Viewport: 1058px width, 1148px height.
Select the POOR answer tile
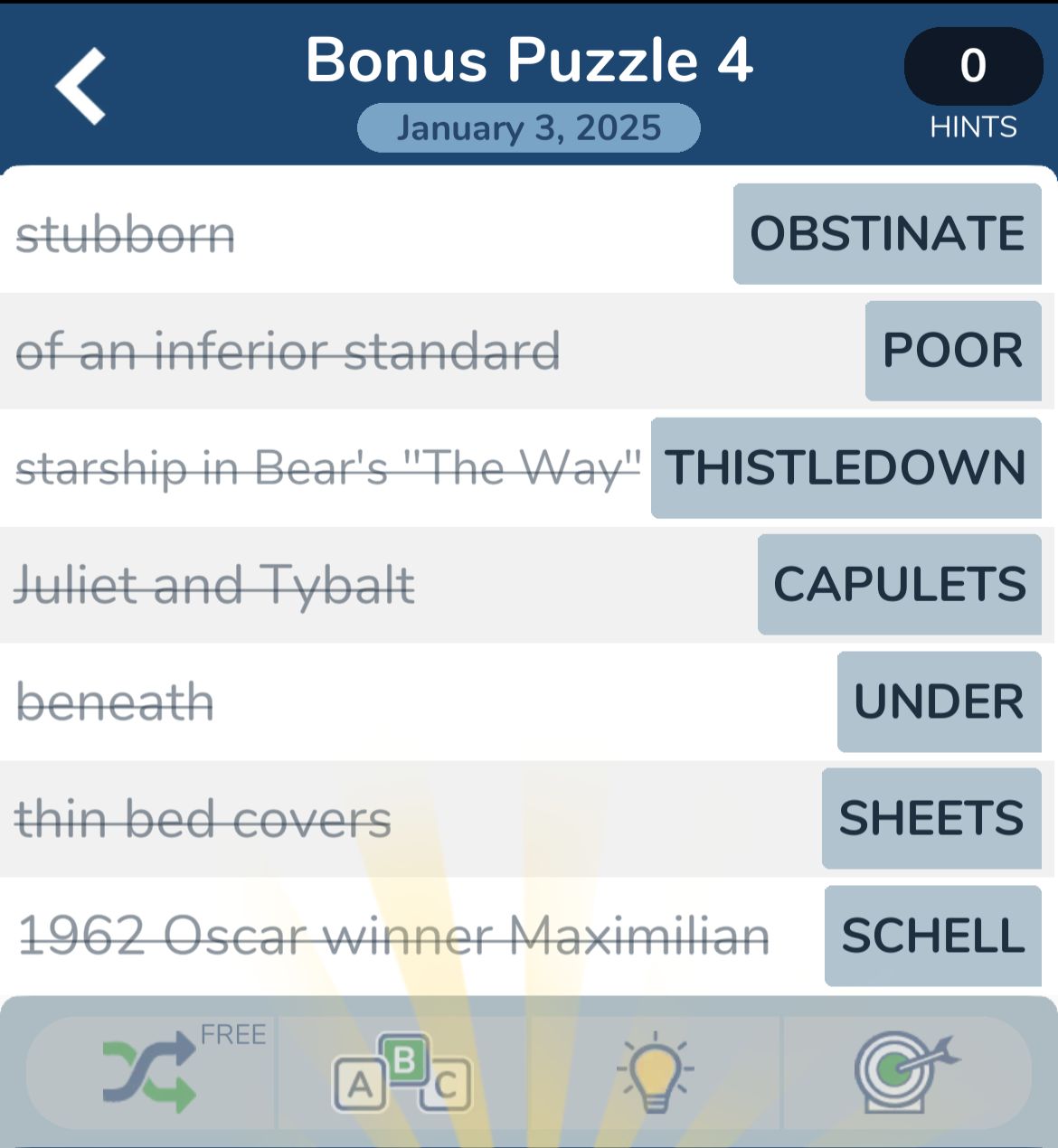952,351
